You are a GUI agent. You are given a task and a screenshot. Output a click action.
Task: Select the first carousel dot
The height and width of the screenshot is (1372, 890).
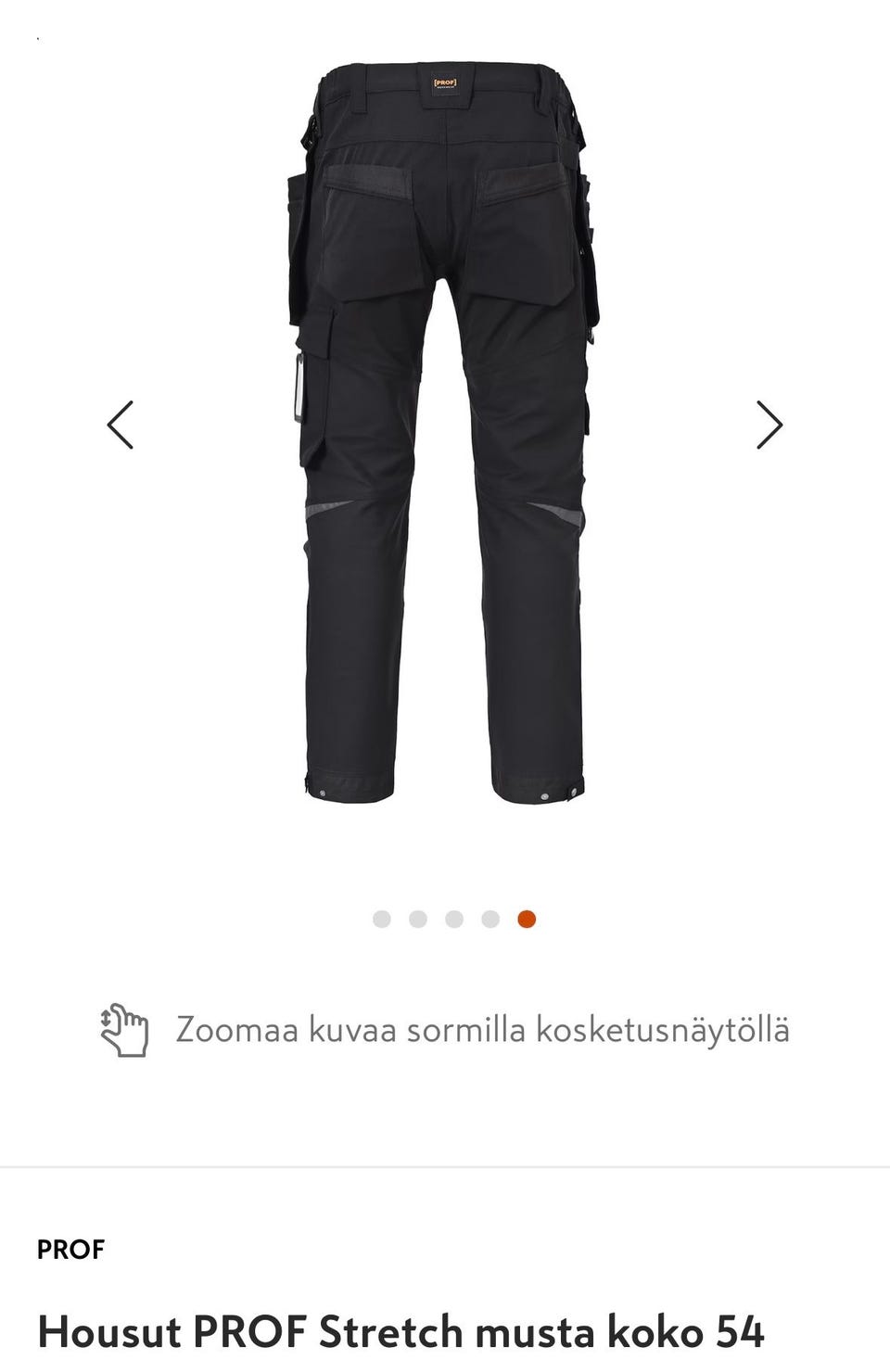[380, 919]
